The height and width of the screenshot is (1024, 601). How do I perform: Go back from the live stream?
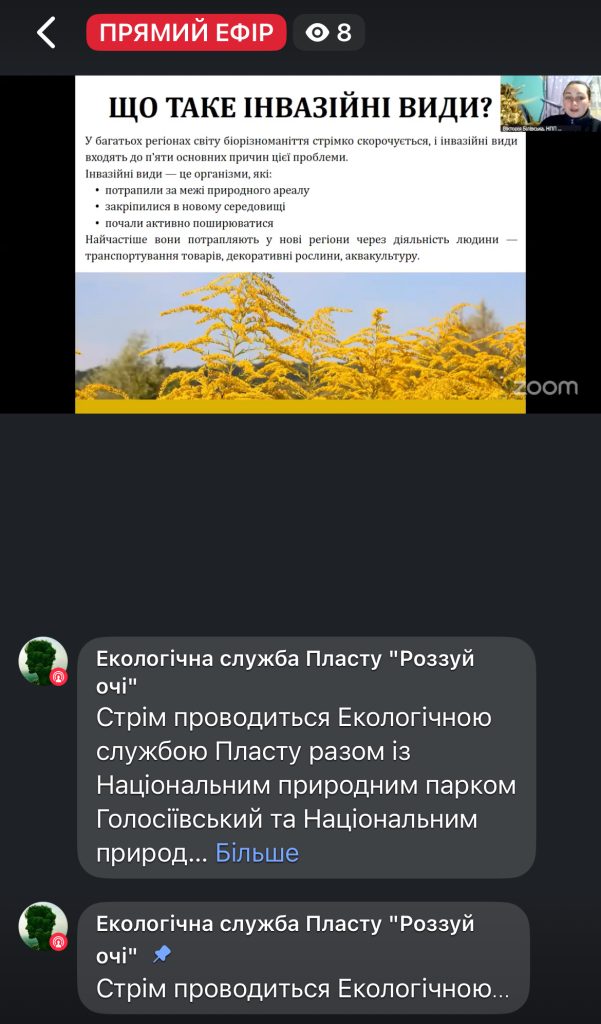(x=46, y=33)
